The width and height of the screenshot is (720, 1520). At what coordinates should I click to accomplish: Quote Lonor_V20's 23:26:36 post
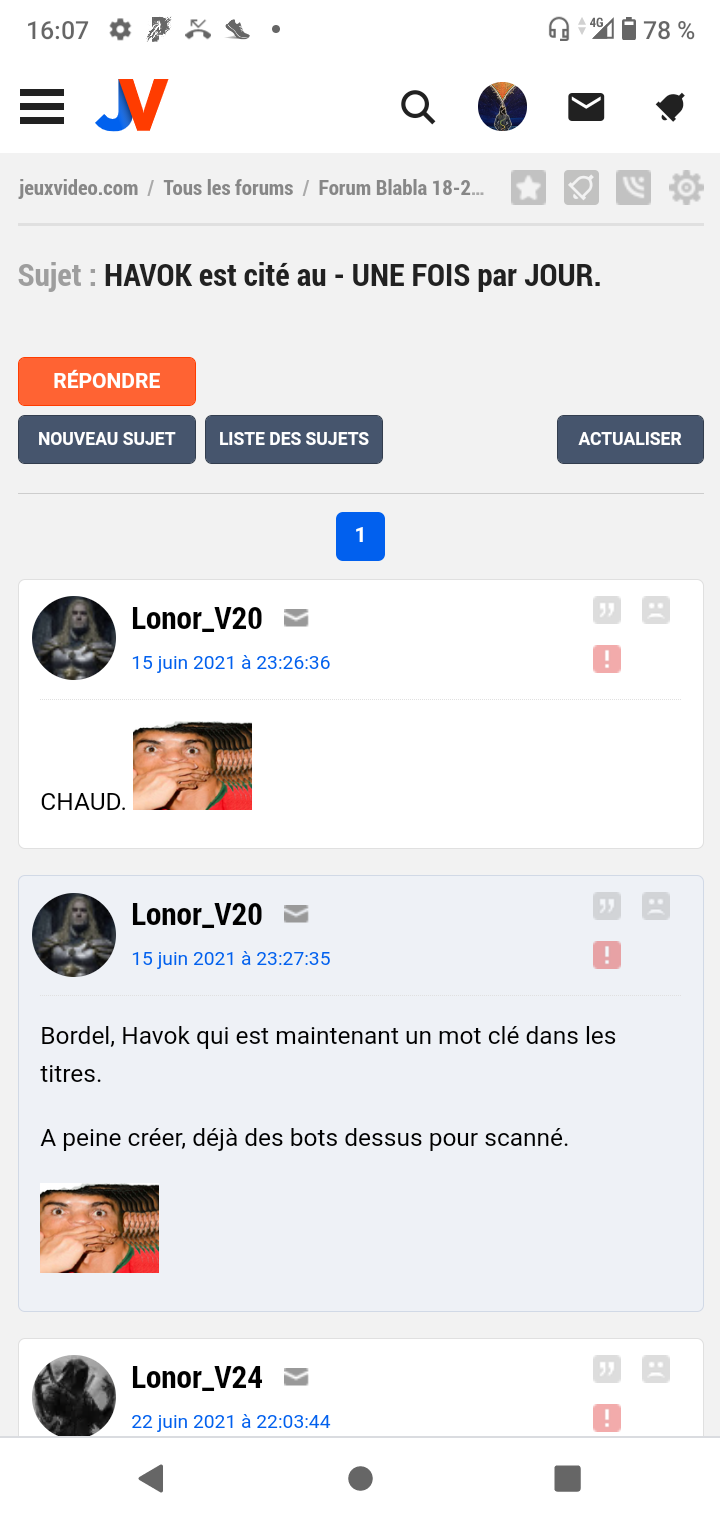coord(607,610)
